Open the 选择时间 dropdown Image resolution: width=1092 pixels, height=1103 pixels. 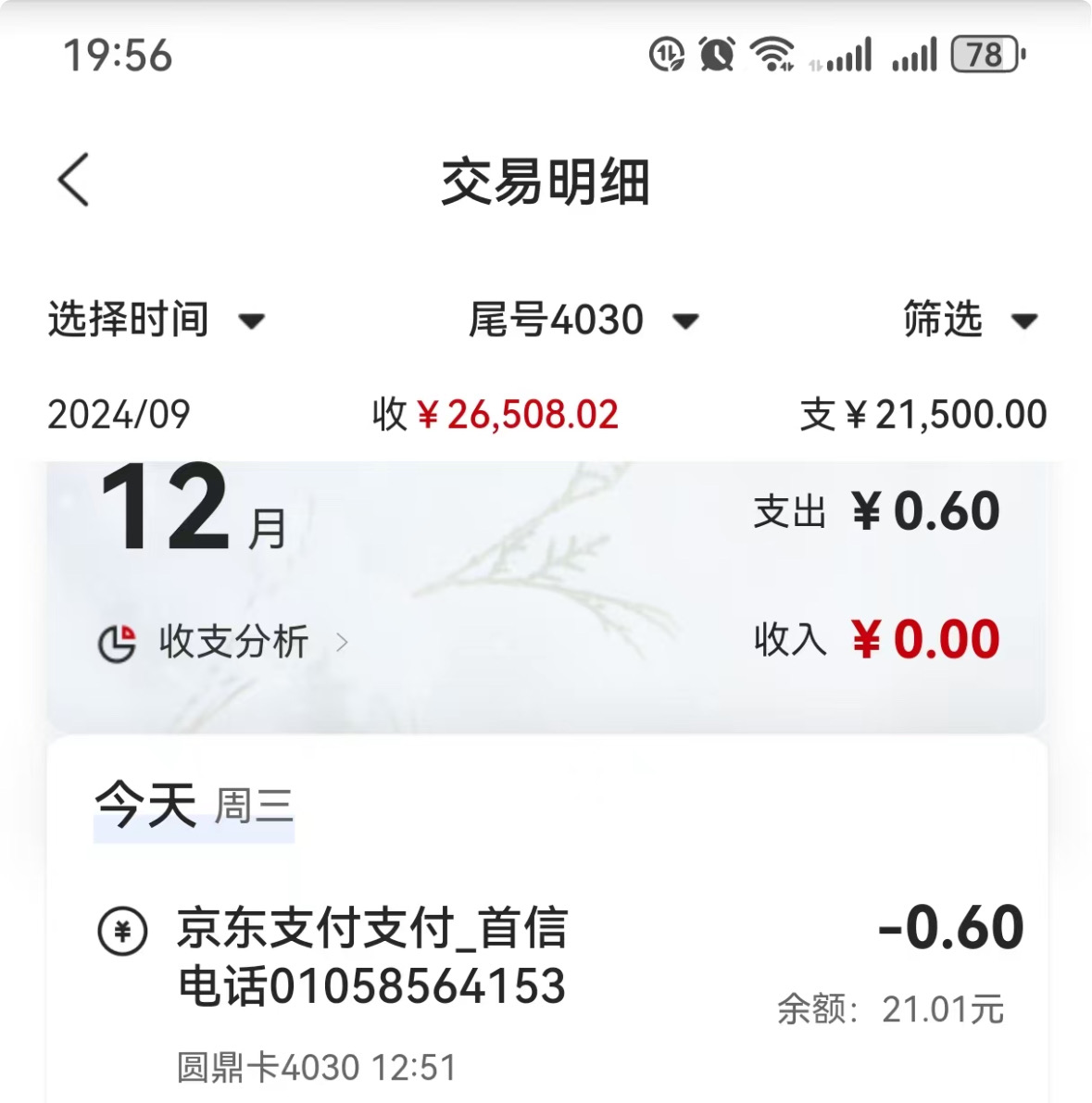pyautogui.click(x=156, y=320)
